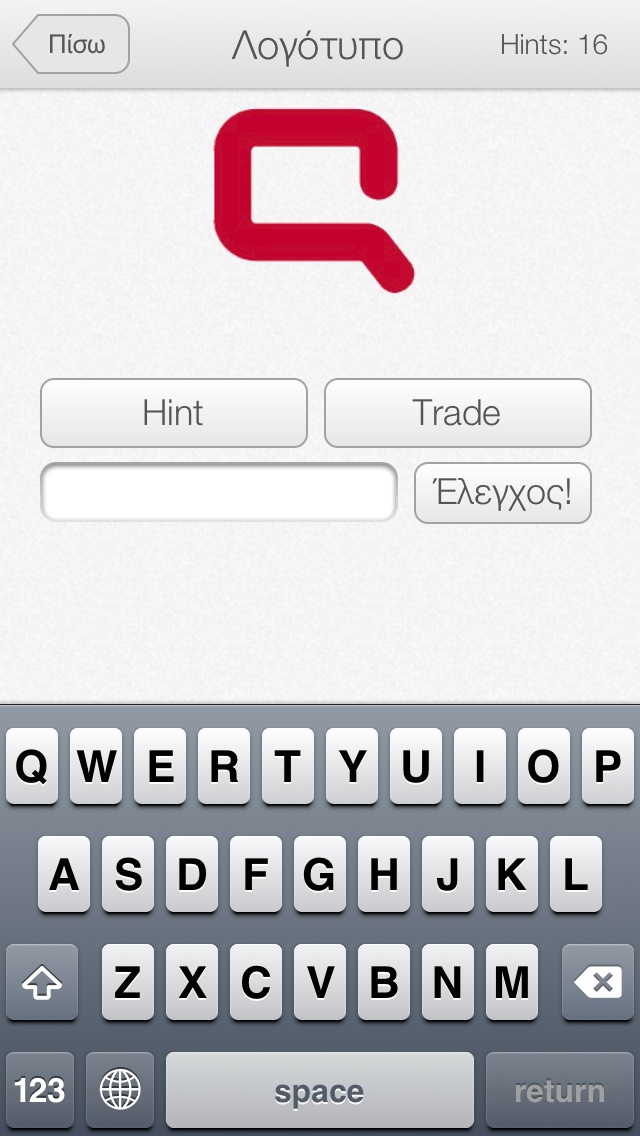The width and height of the screenshot is (640, 1136).
Task: Tap the backspace key
Action: 598,982
